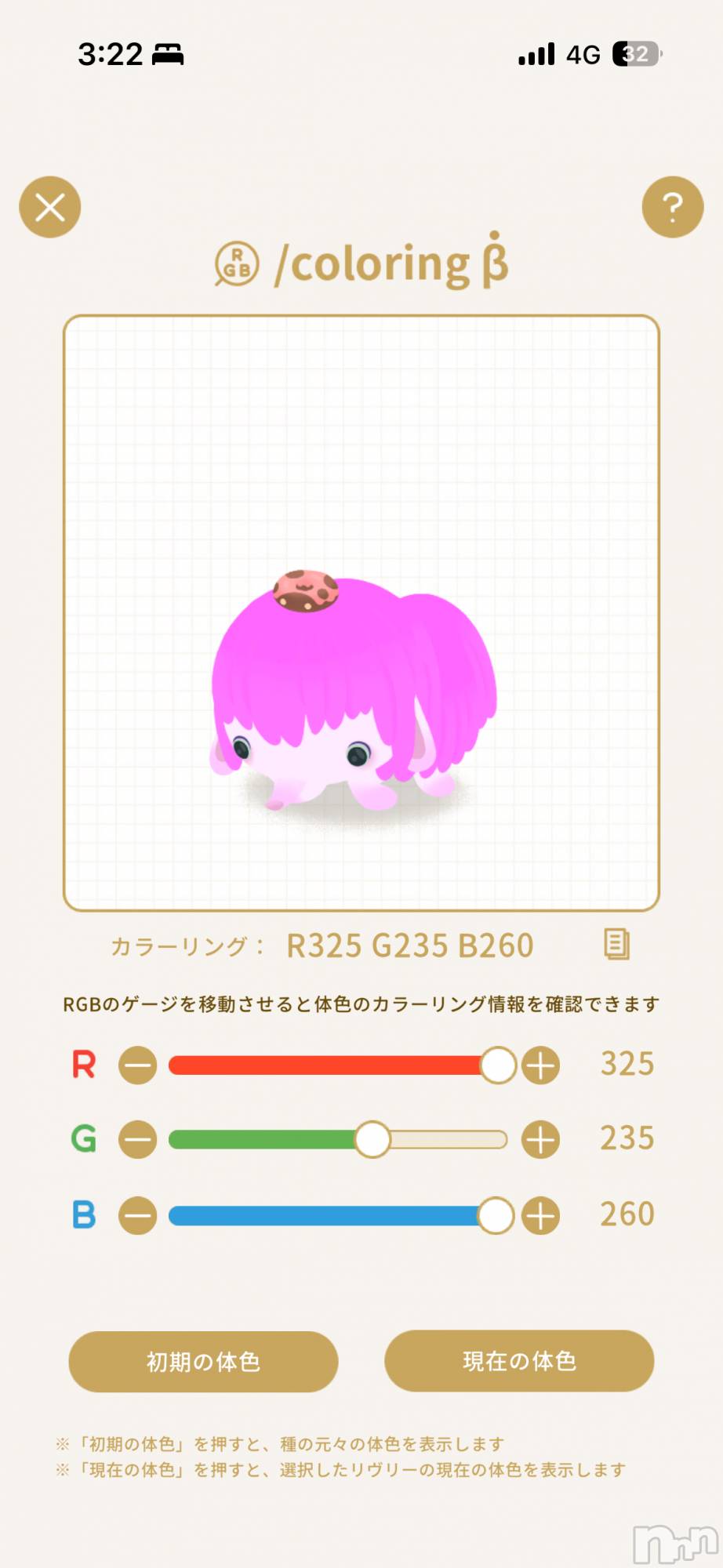Increase the R value by one
The image size is (723, 1568).
[541, 1065]
